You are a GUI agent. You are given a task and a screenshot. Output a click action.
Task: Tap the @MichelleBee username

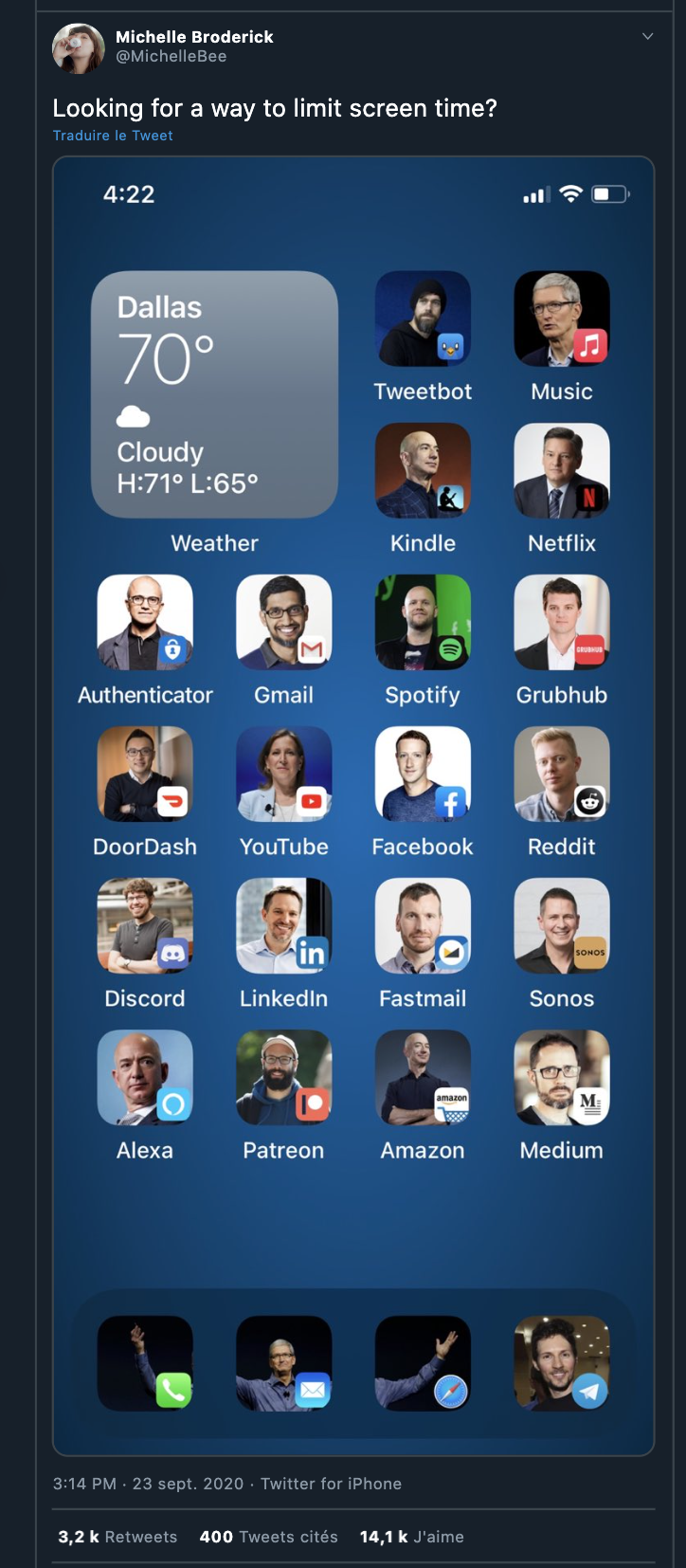pyautogui.click(x=171, y=57)
